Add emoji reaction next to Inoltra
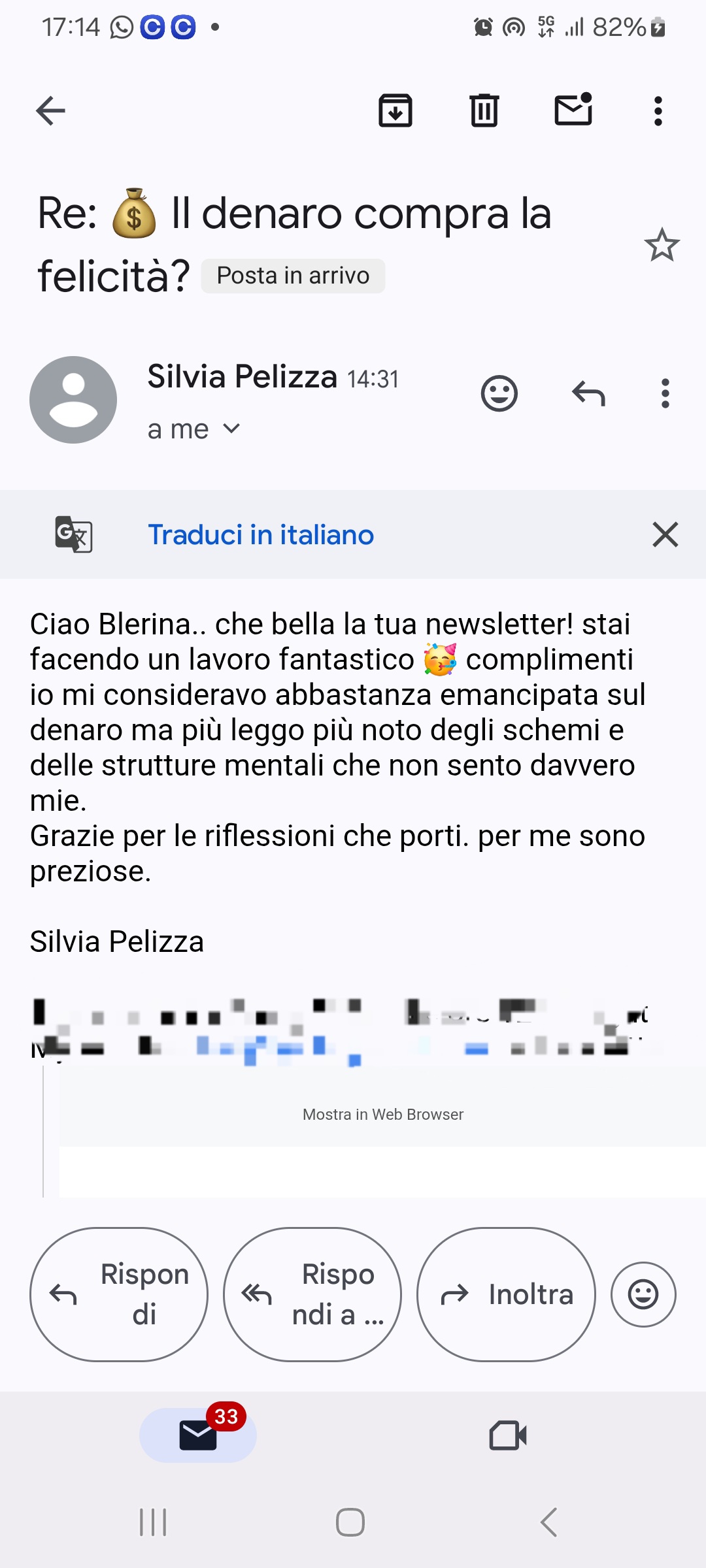Screen dimensions: 706x1568 tap(643, 1294)
